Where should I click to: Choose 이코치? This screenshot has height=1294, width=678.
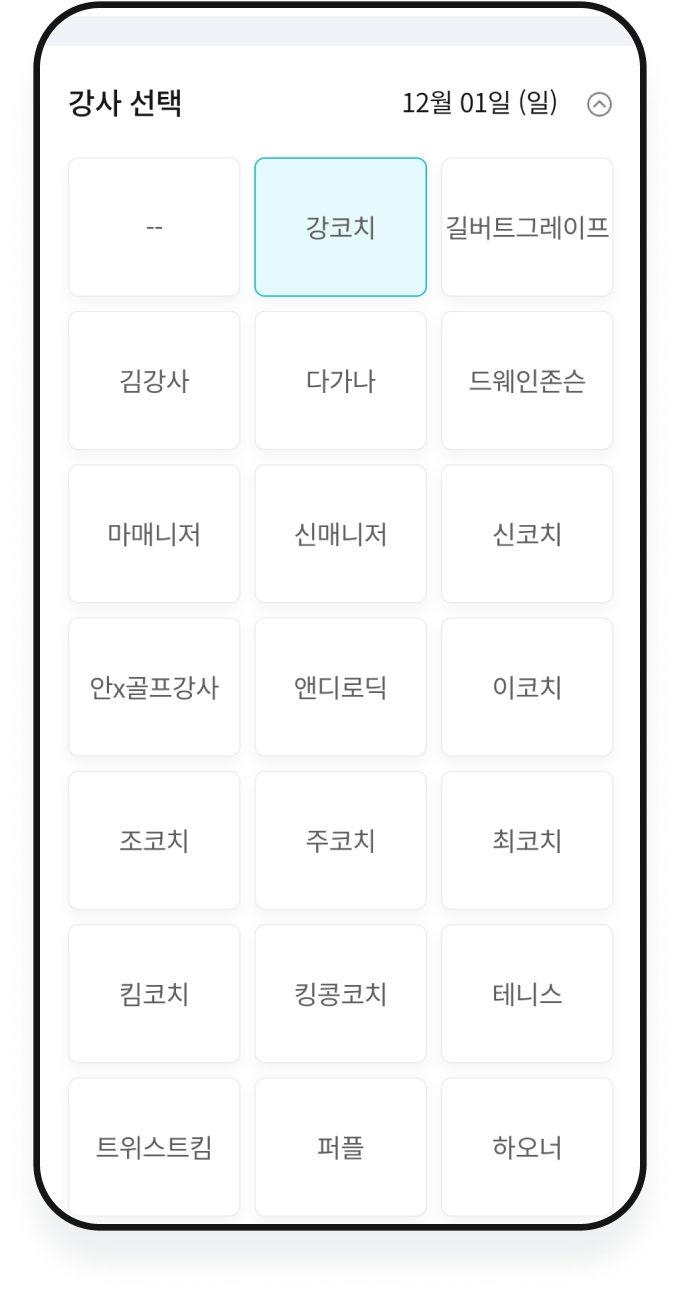pos(527,687)
